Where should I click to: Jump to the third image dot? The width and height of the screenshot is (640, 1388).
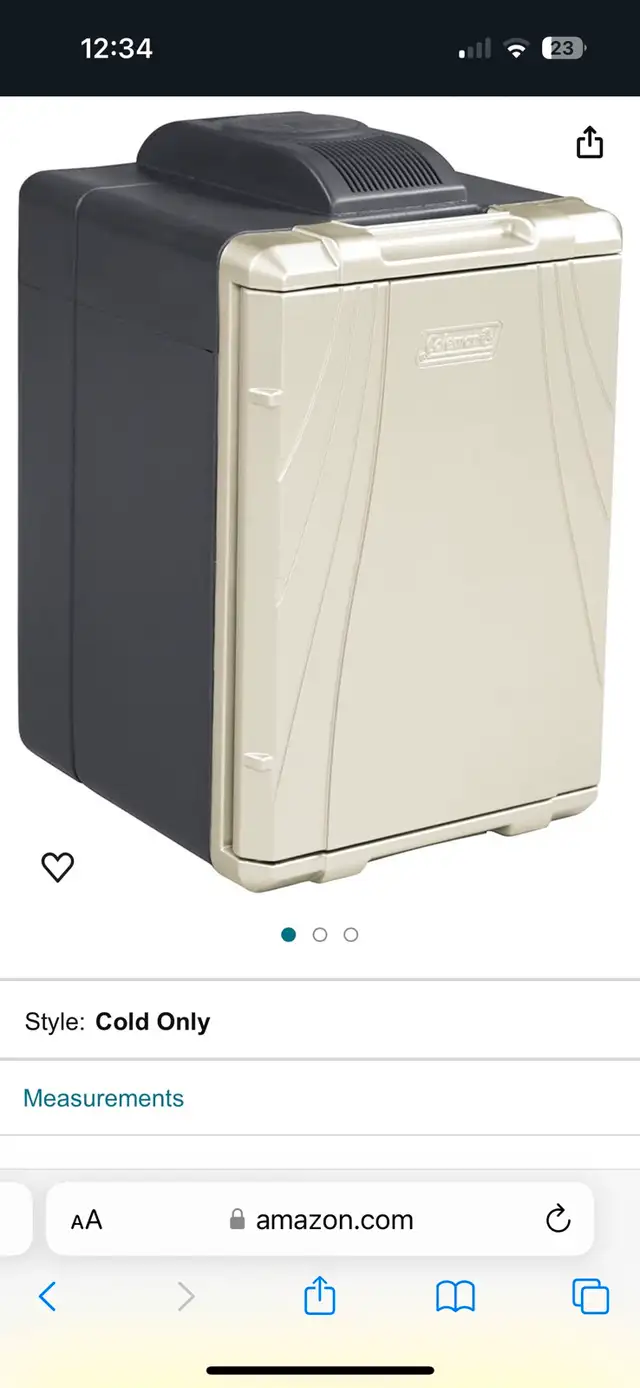351,934
